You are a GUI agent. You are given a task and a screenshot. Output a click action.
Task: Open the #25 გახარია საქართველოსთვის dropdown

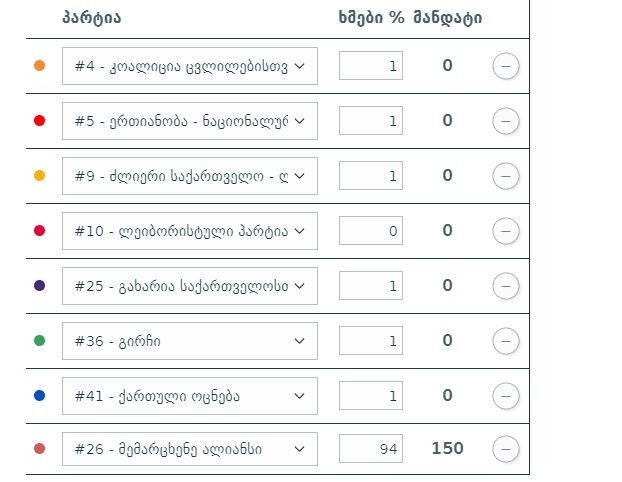189,286
